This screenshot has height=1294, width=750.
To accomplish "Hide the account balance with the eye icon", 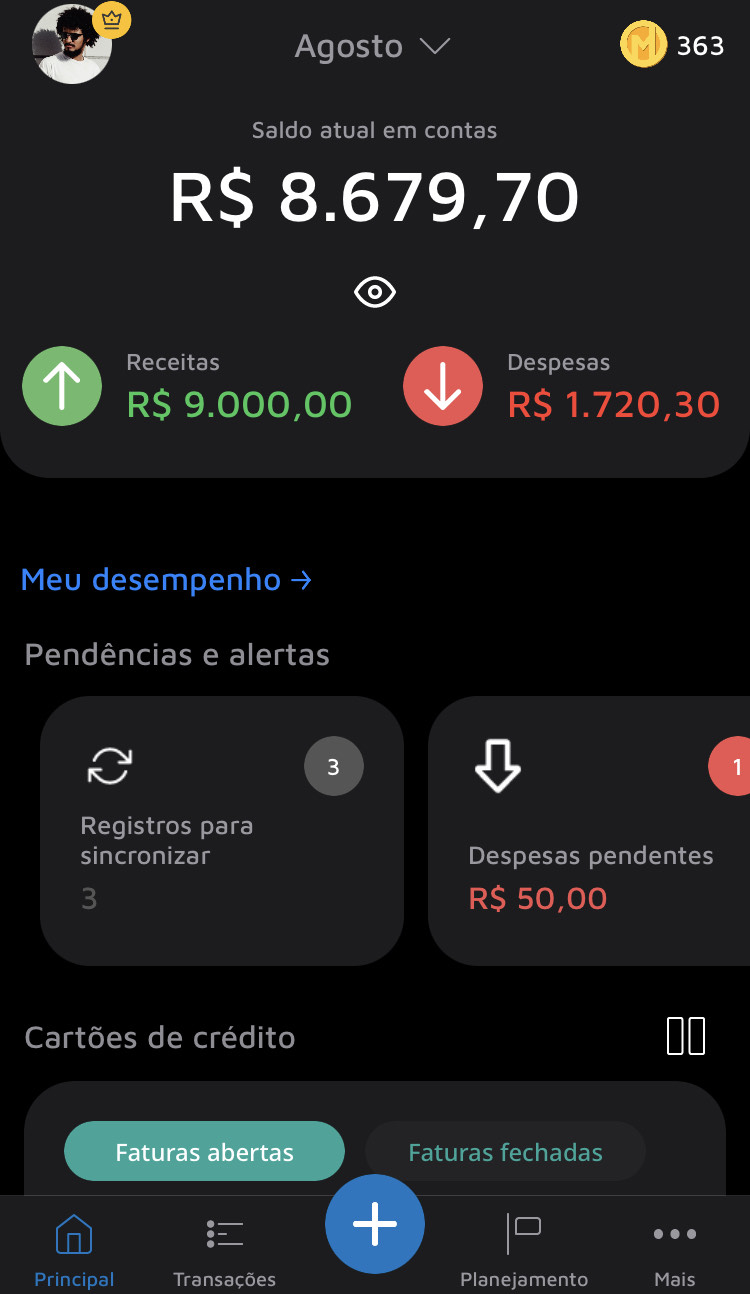I will 375,292.
